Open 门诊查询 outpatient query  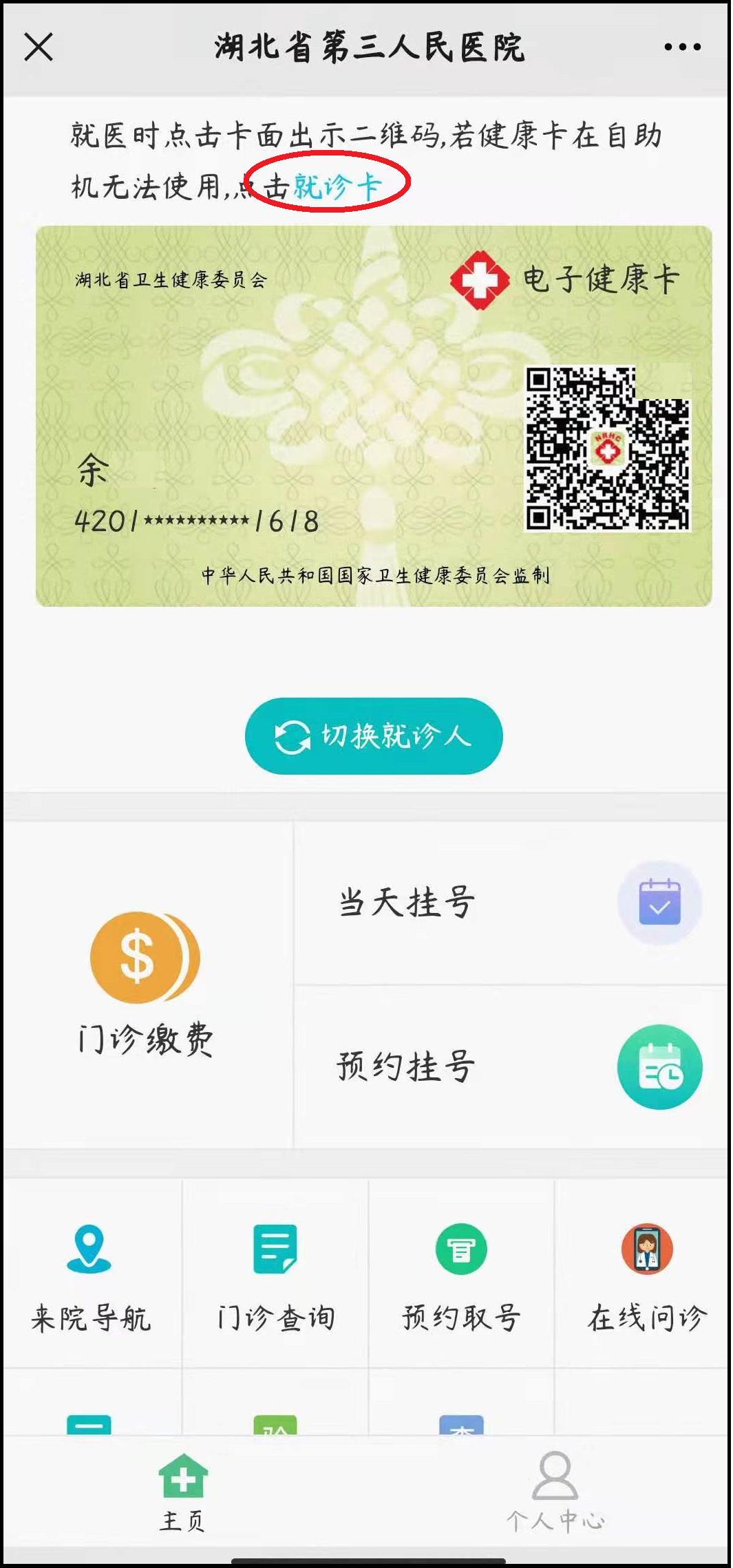tap(276, 1276)
